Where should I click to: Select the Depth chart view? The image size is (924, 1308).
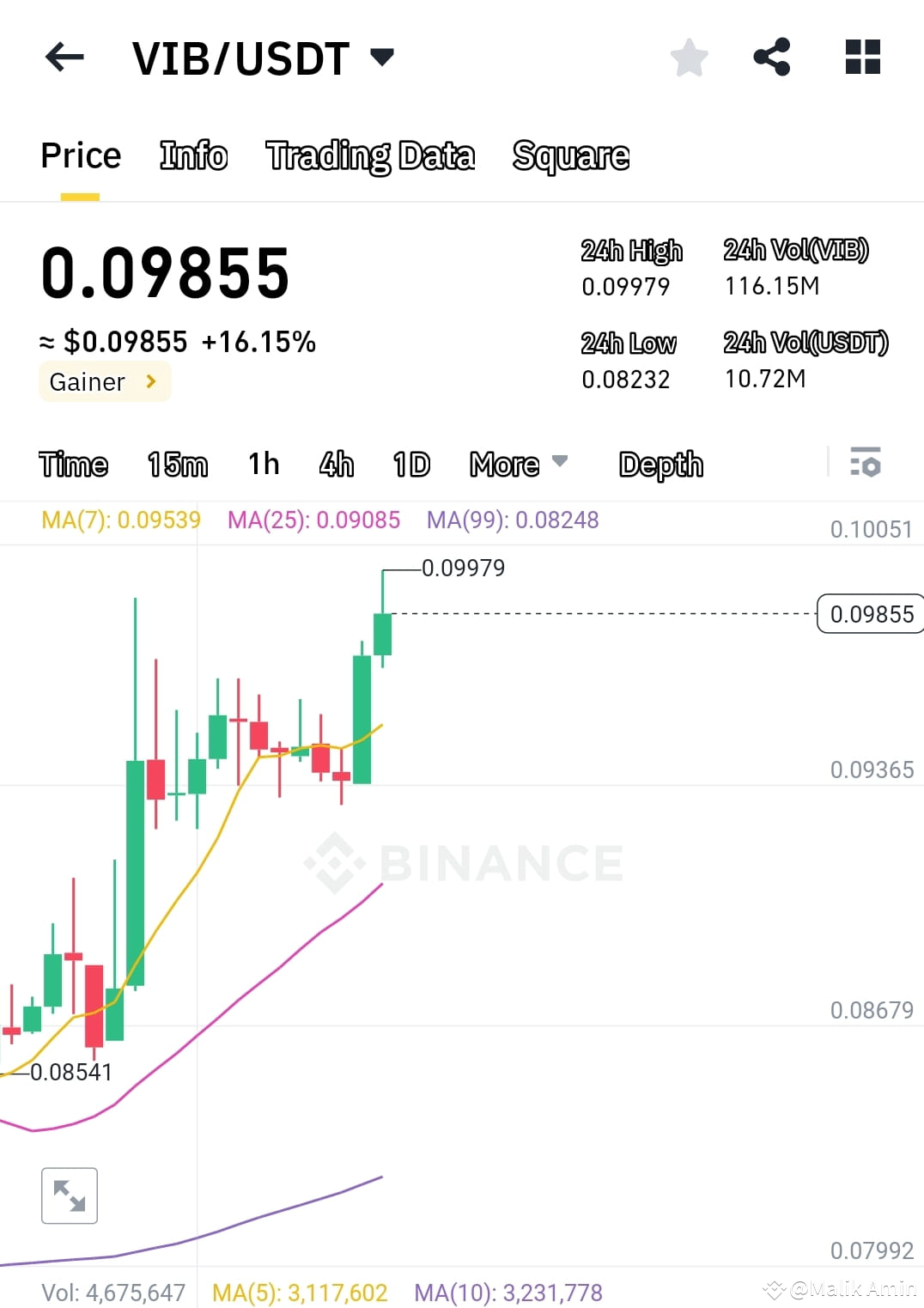[x=660, y=464]
